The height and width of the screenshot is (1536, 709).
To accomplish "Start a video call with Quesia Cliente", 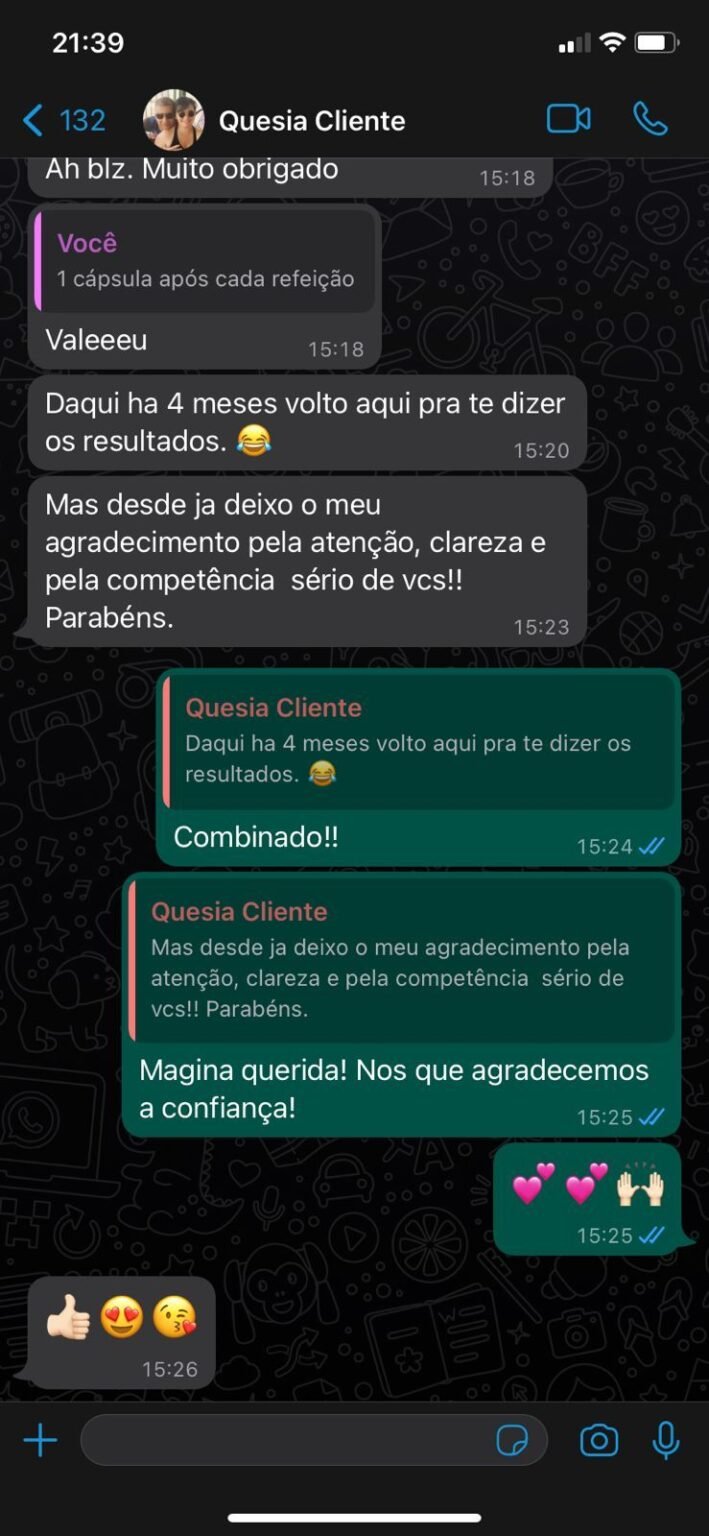I will (568, 120).
